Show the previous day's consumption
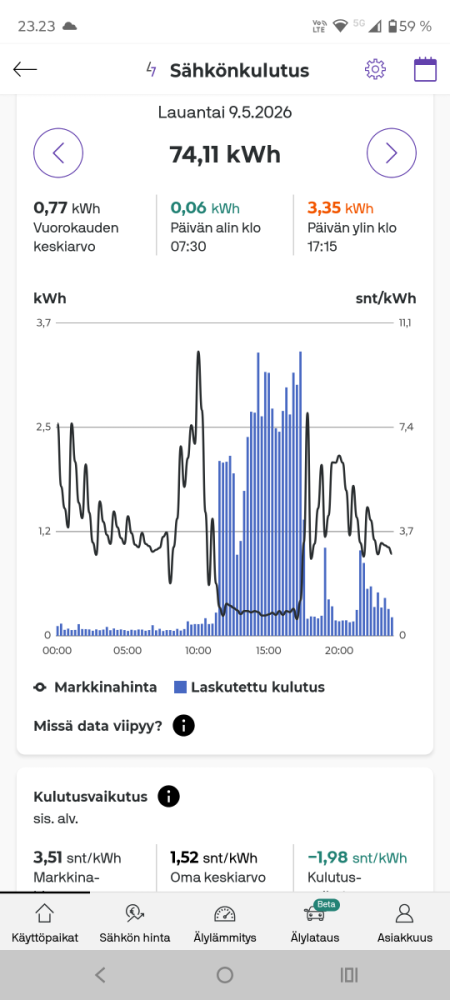The height and width of the screenshot is (1000, 450). pos(59,153)
